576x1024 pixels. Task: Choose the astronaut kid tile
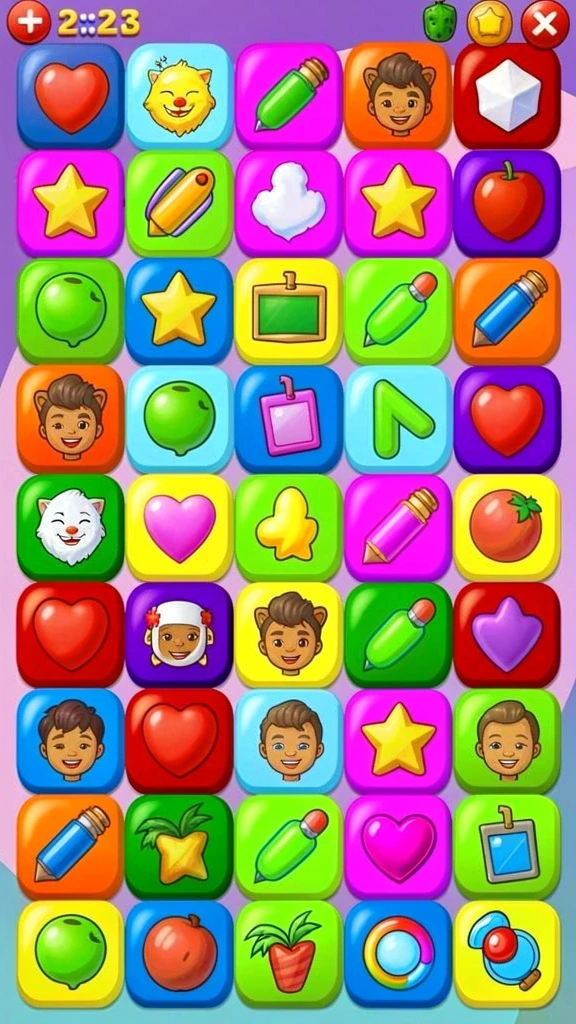click(x=179, y=634)
